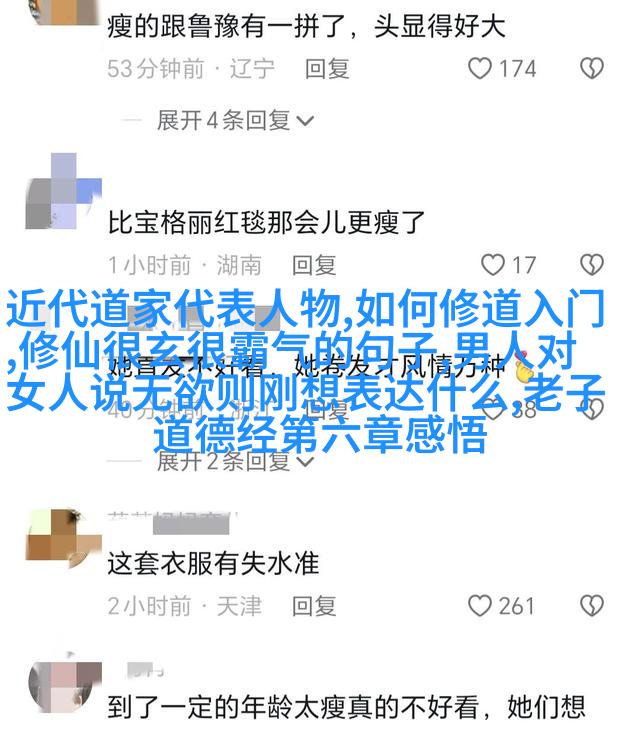Reply to the comment from 辽宁
The image size is (640, 732).
[x=327, y=69]
